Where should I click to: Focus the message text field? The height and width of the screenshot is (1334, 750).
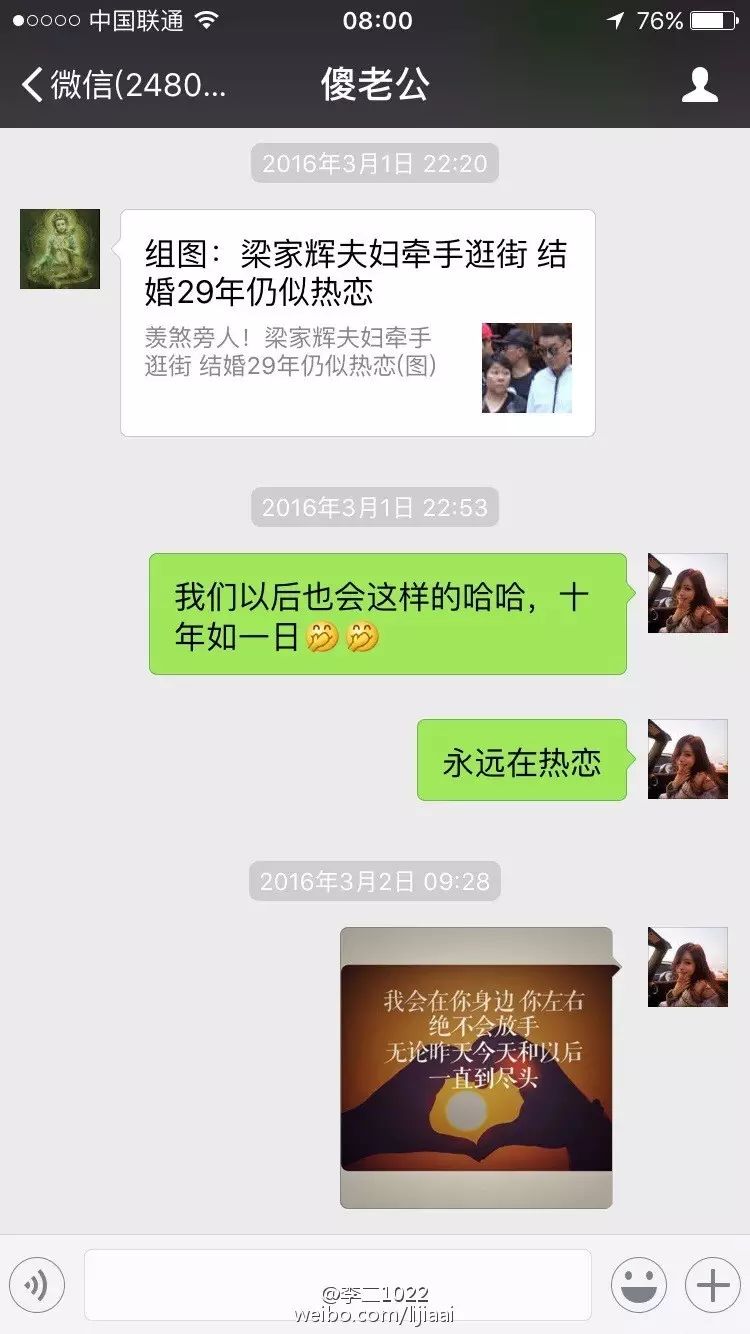[337, 1285]
